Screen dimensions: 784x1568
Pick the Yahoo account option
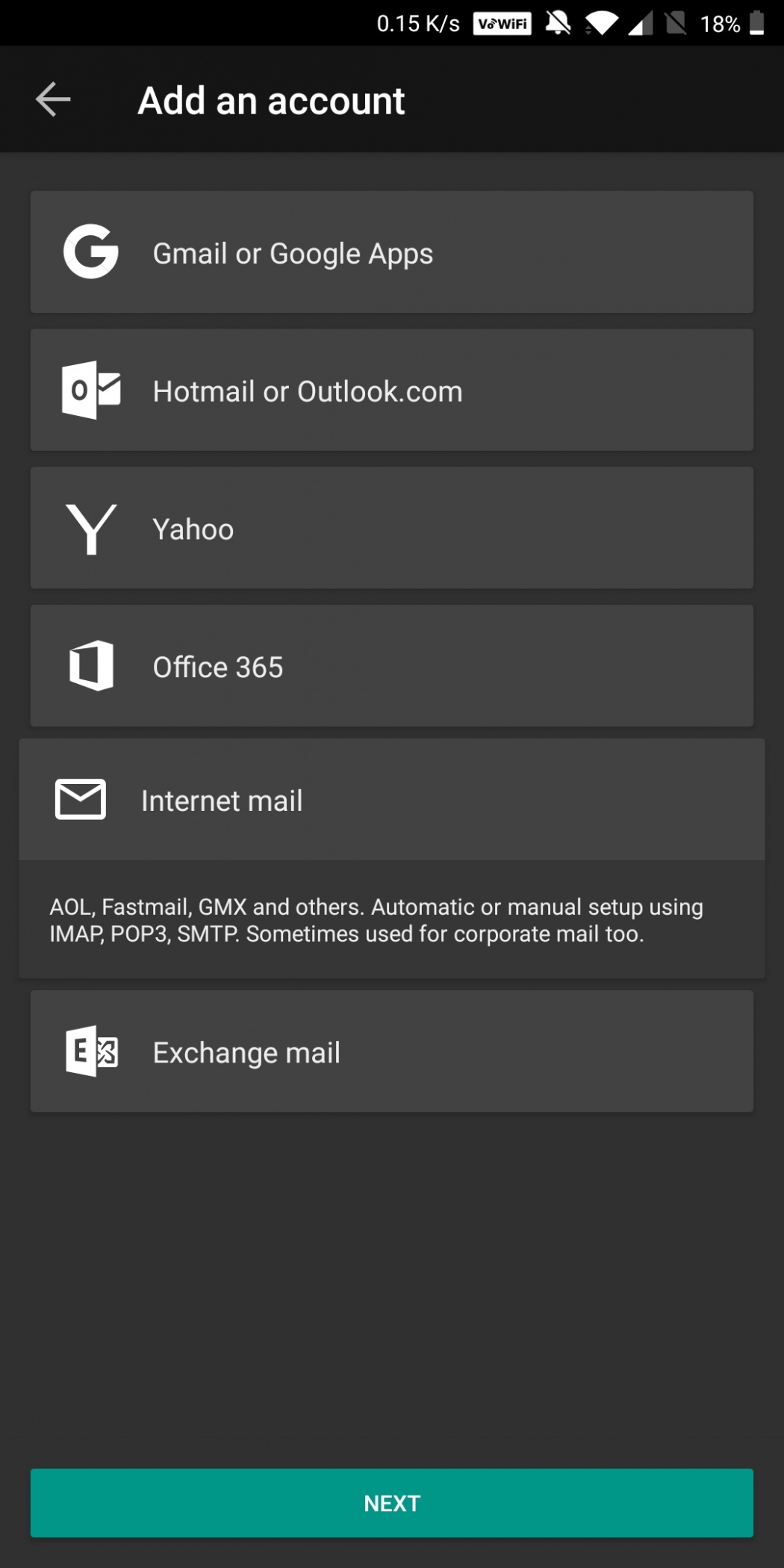coord(391,529)
